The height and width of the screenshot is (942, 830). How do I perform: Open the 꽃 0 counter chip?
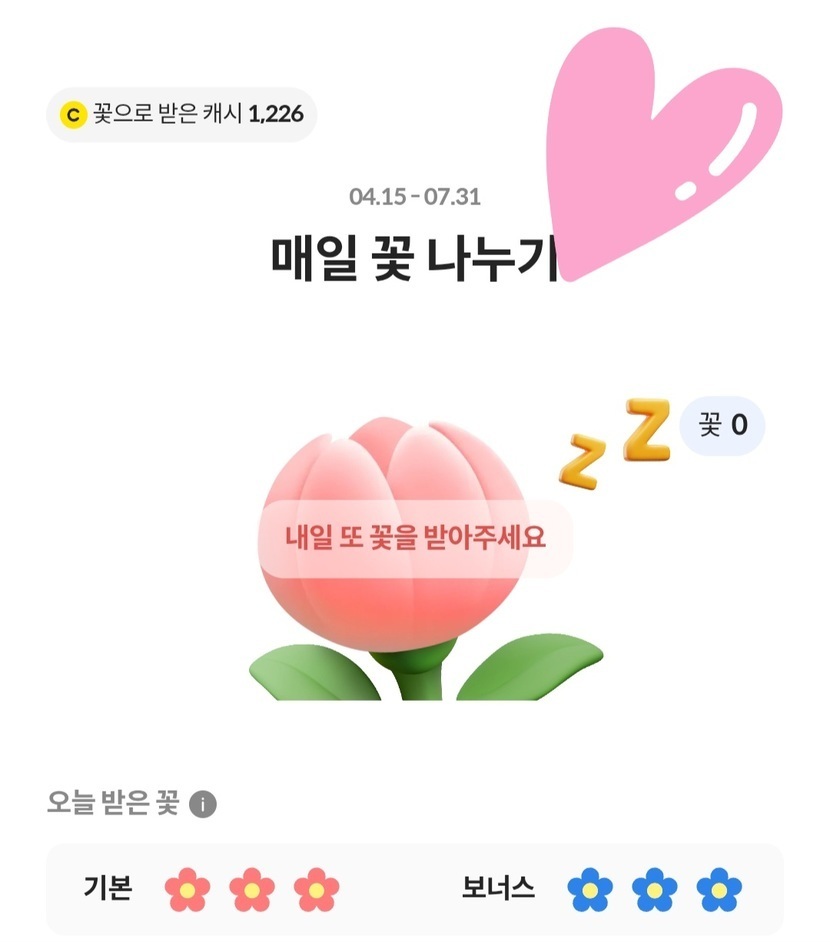coord(722,426)
